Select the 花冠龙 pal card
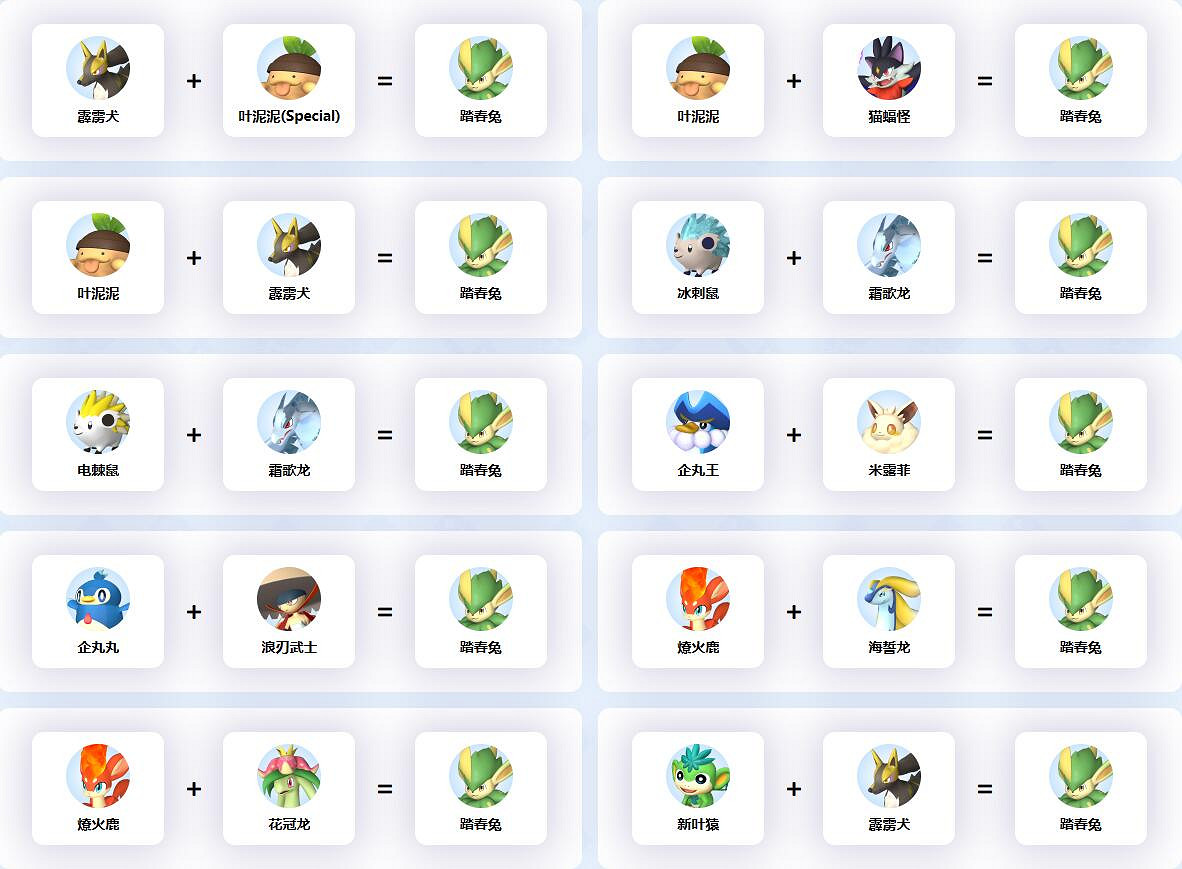 (289, 789)
